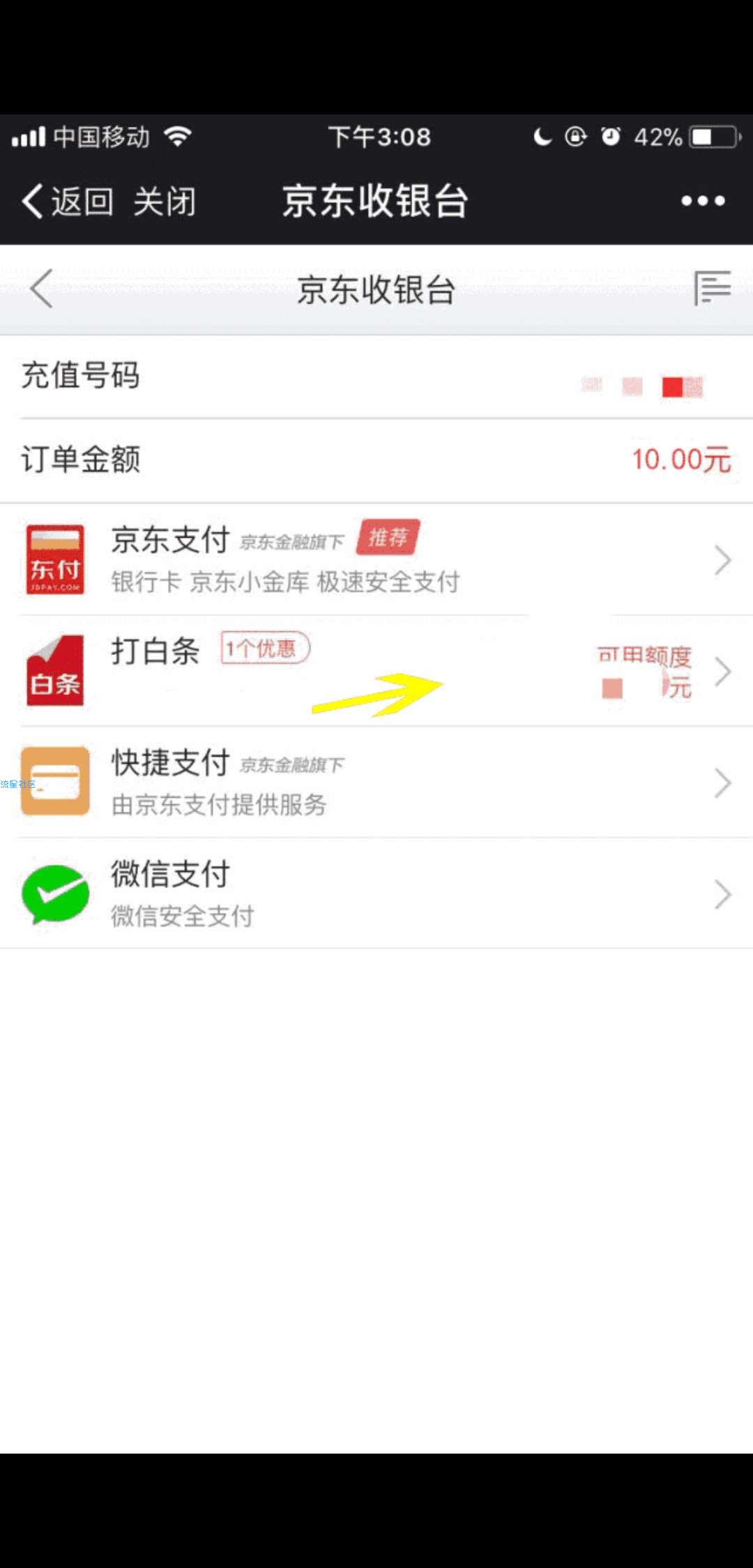Open the list menu icon
This screenshot has height=1568, width=753.
(712, 288)
